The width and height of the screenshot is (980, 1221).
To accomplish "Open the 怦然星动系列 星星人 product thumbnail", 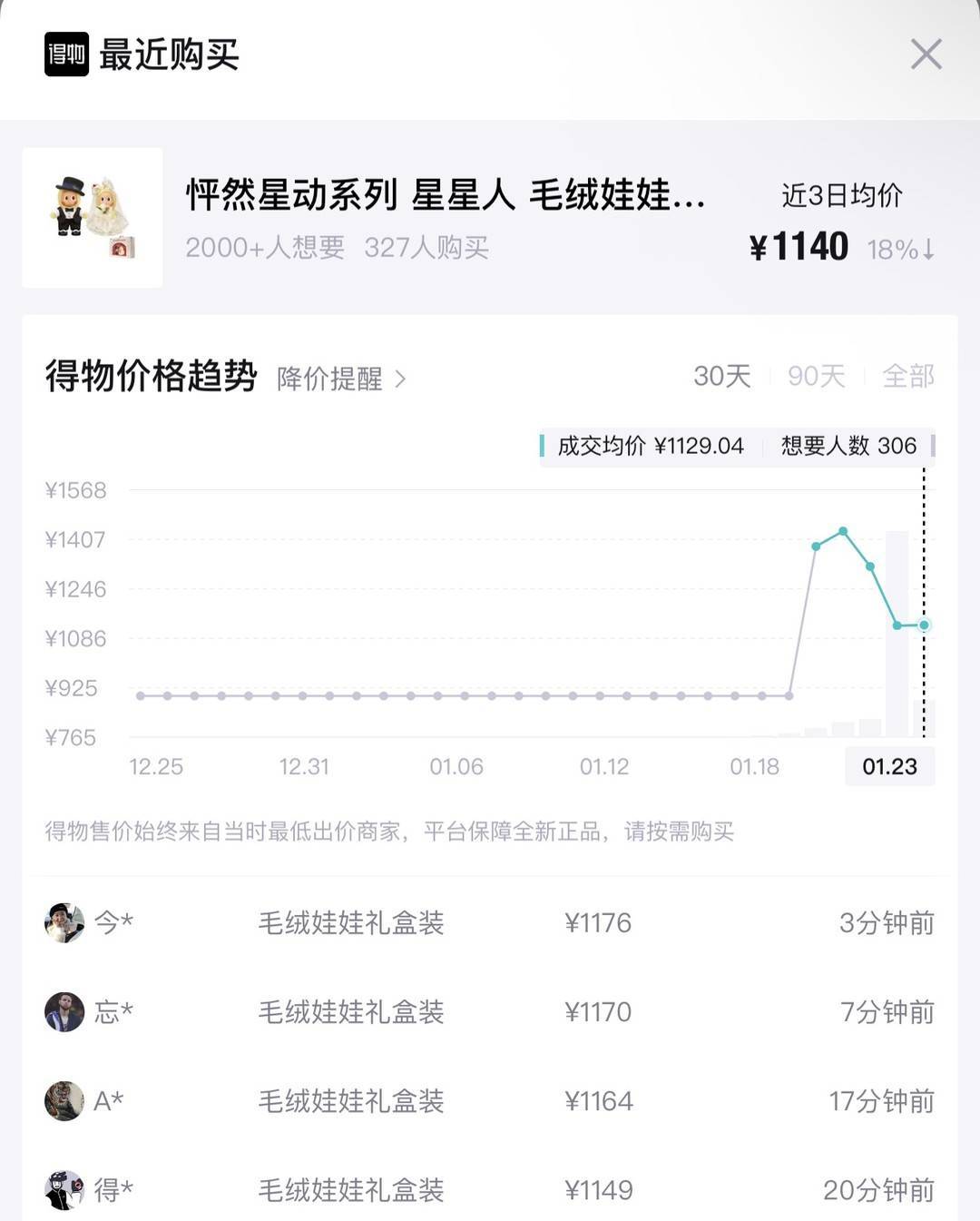I will coord(93,218).
